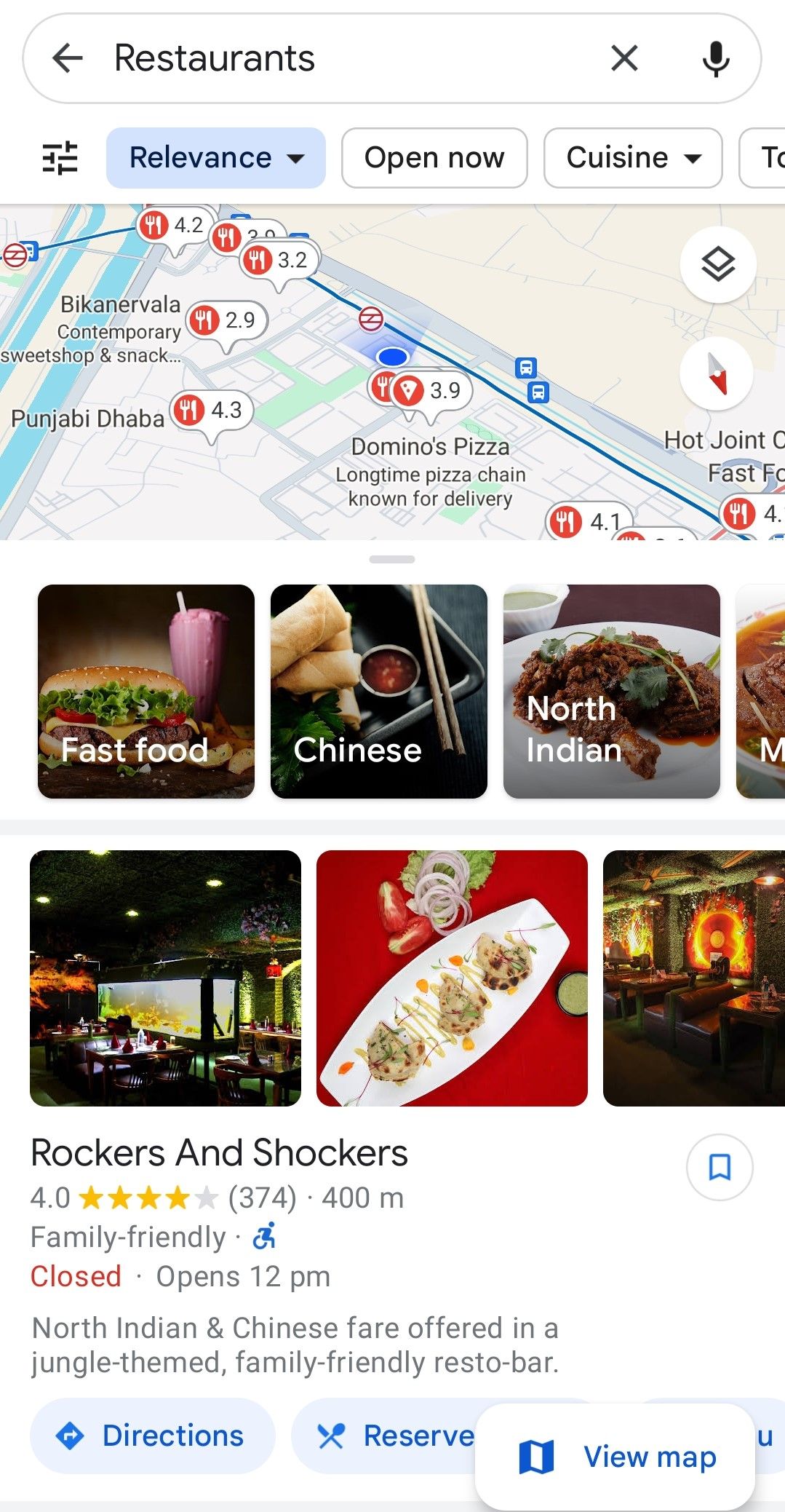Open the momos plate photo of Rockers And Shockers
Image resolution: width=785 pixels, height=1512 pixels.
(450, 980)
